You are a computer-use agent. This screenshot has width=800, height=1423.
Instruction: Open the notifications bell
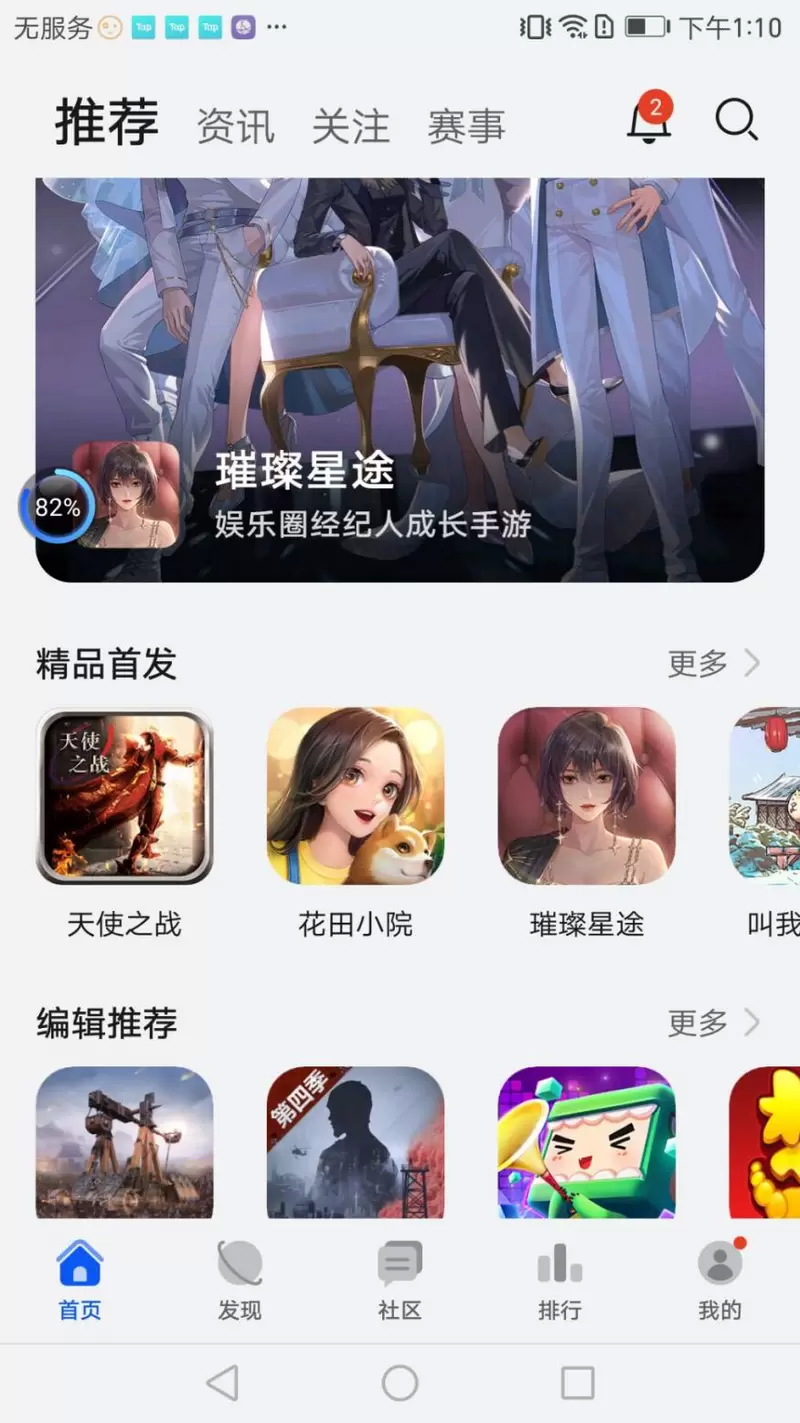(648, 122)
